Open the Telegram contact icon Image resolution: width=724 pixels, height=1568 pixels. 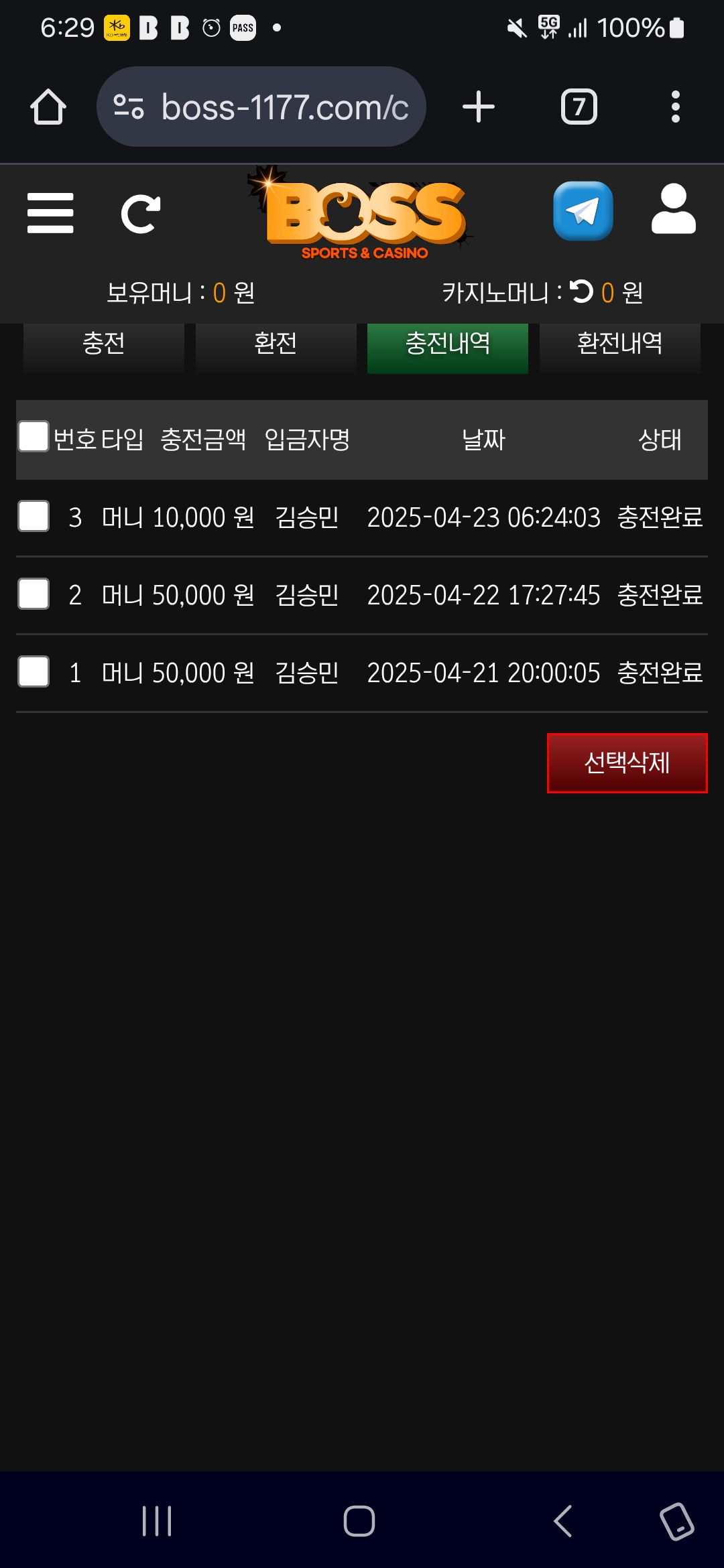click(x=583, y=211)
